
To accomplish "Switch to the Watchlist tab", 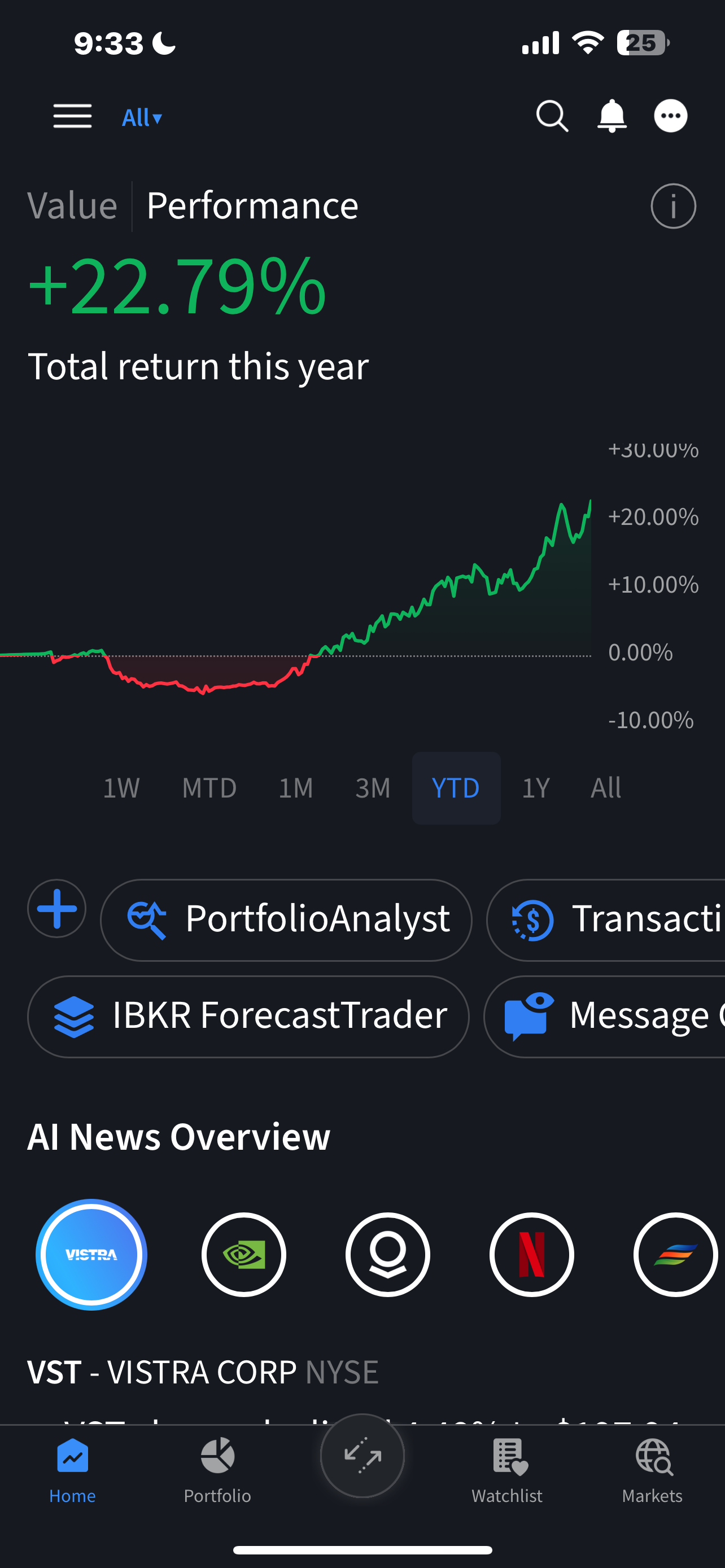I will [x=506, y=1469].
